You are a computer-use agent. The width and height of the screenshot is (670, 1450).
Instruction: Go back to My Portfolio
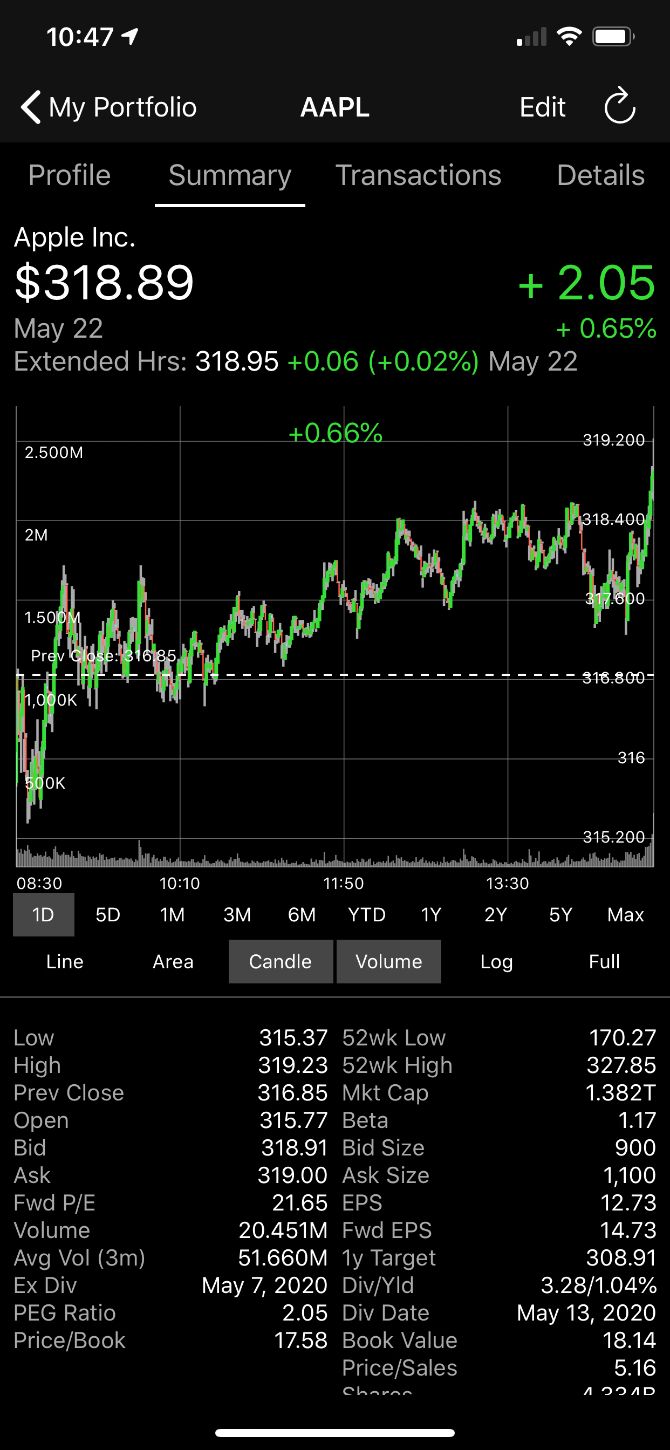point(108,107)
